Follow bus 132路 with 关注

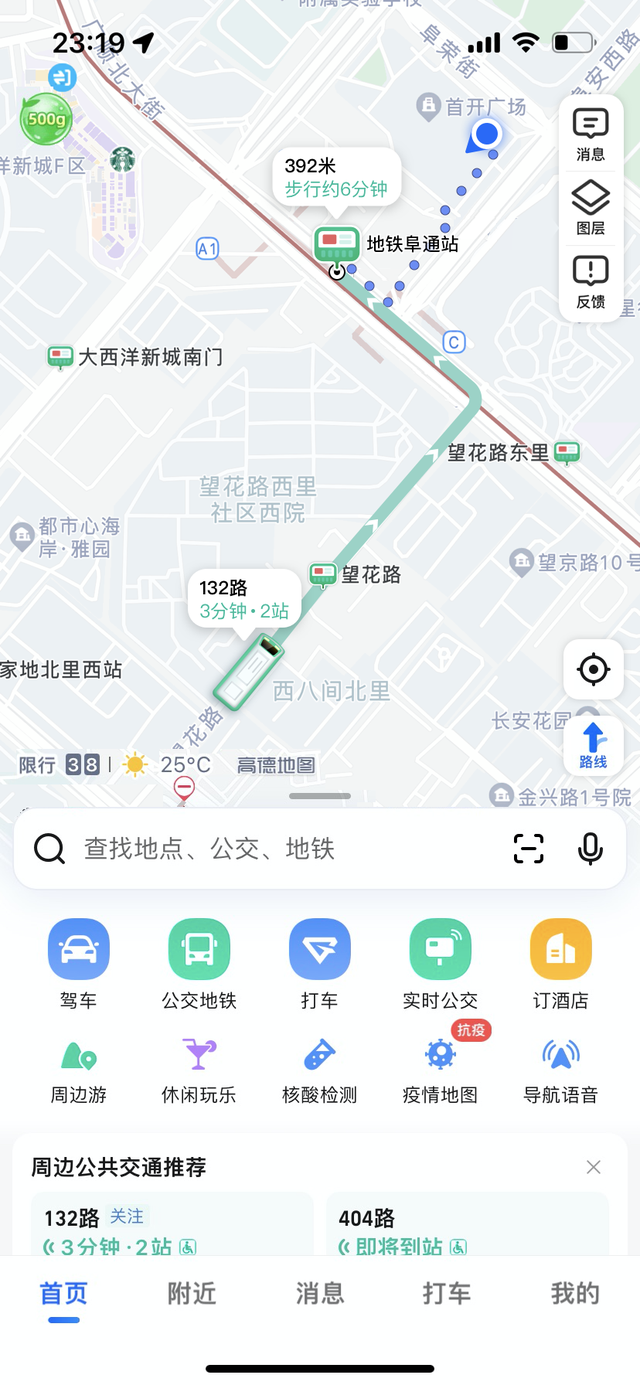[x=127, y=1217]
